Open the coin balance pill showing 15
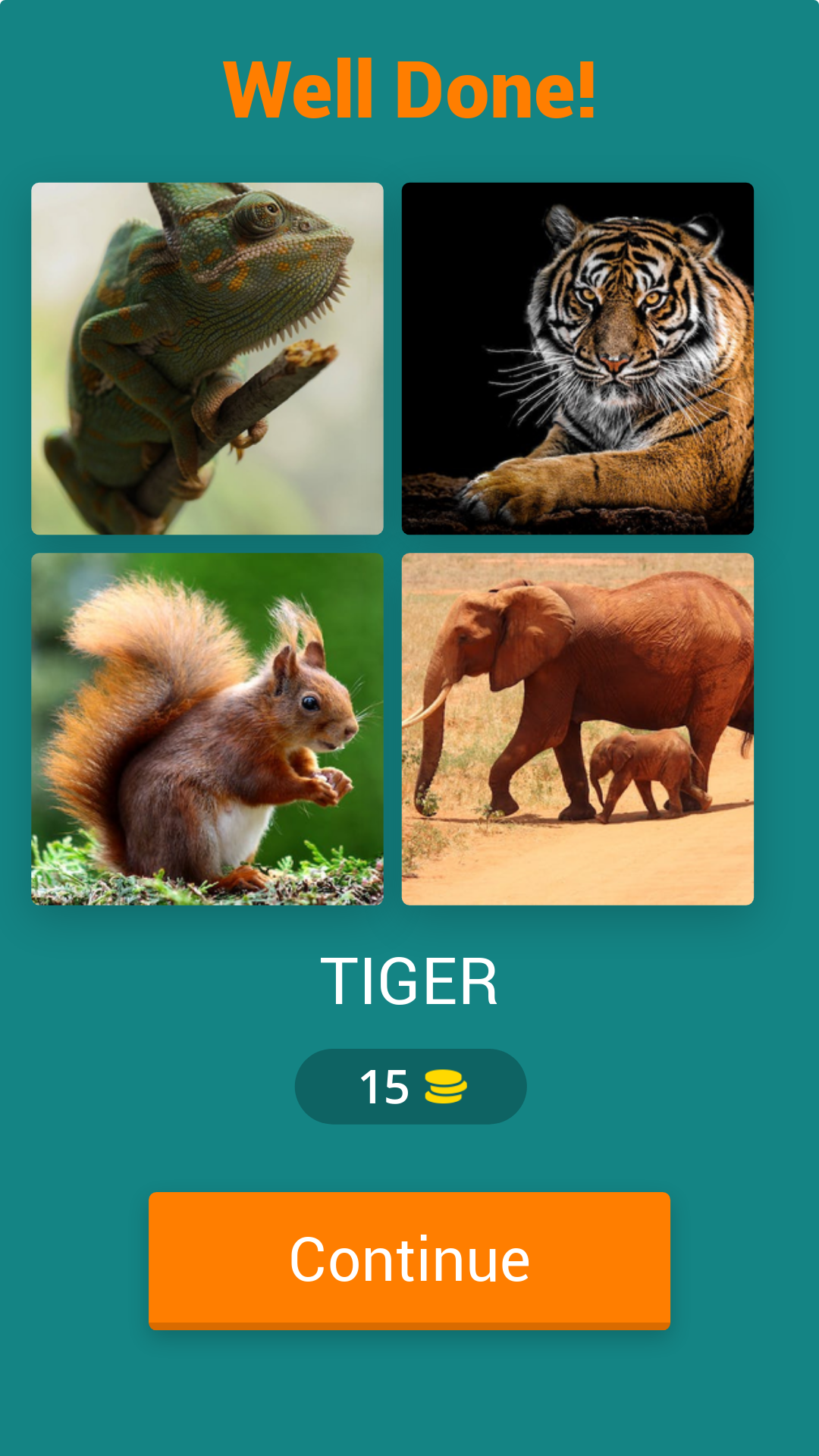819x1456 pixels. click(x=409, y=1086)
